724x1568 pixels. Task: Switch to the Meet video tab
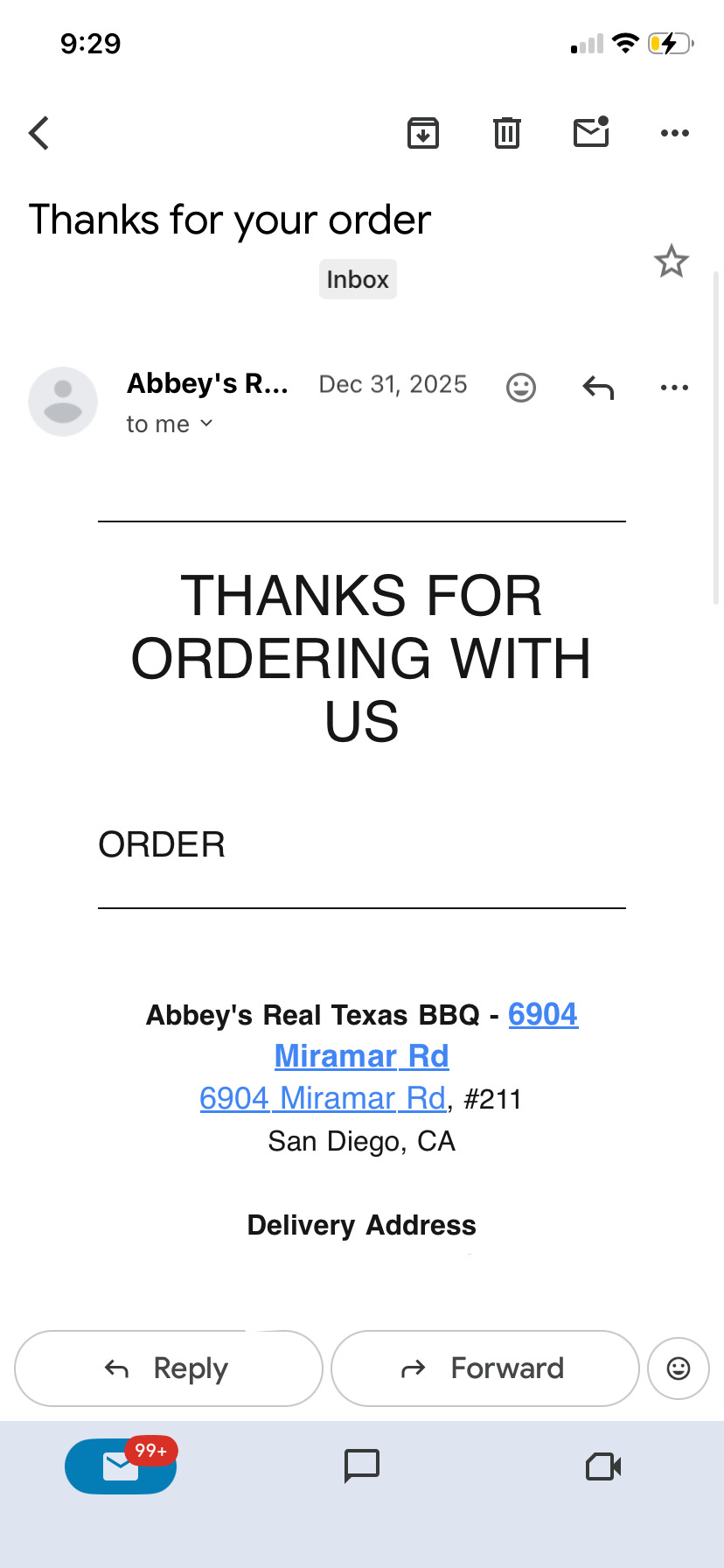pyautogui.click(x=603, y=1466)
